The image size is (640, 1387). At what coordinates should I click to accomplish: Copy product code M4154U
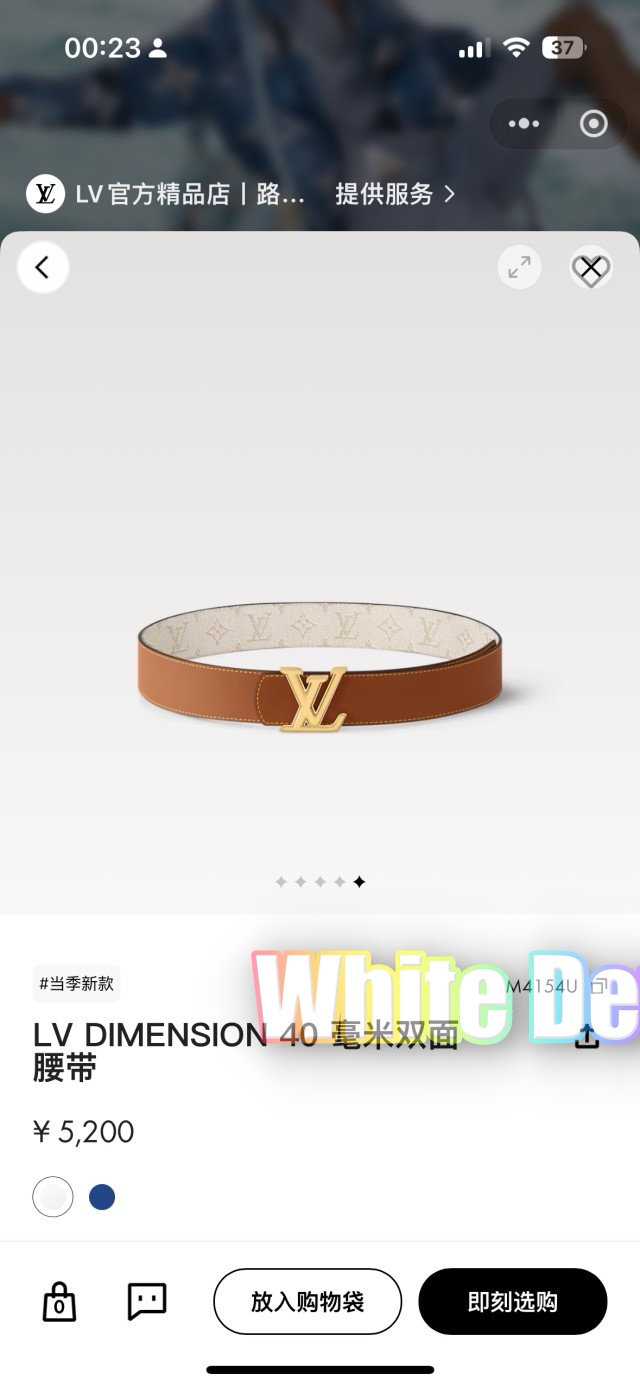tap(599, 986)
